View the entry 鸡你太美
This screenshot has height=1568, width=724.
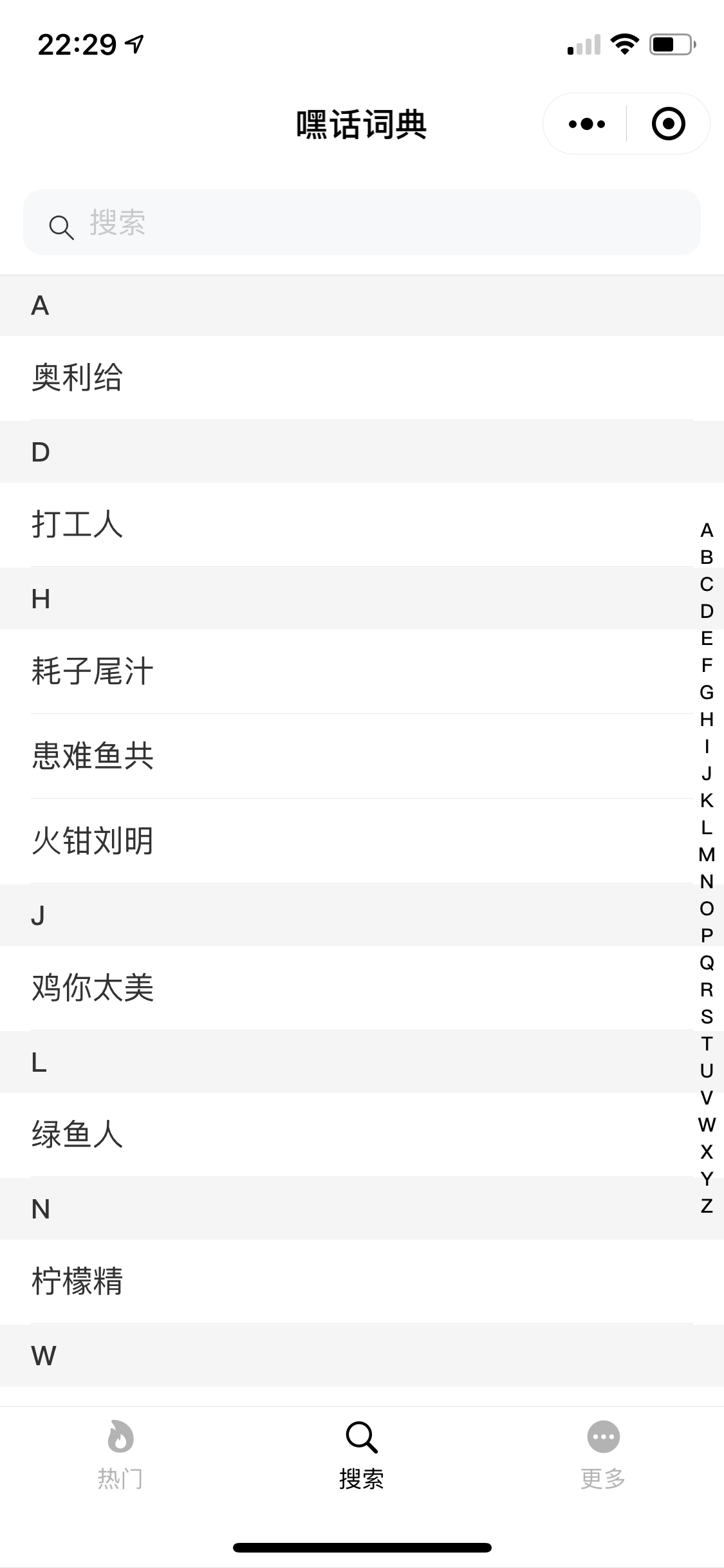click(x=362, y=988)
